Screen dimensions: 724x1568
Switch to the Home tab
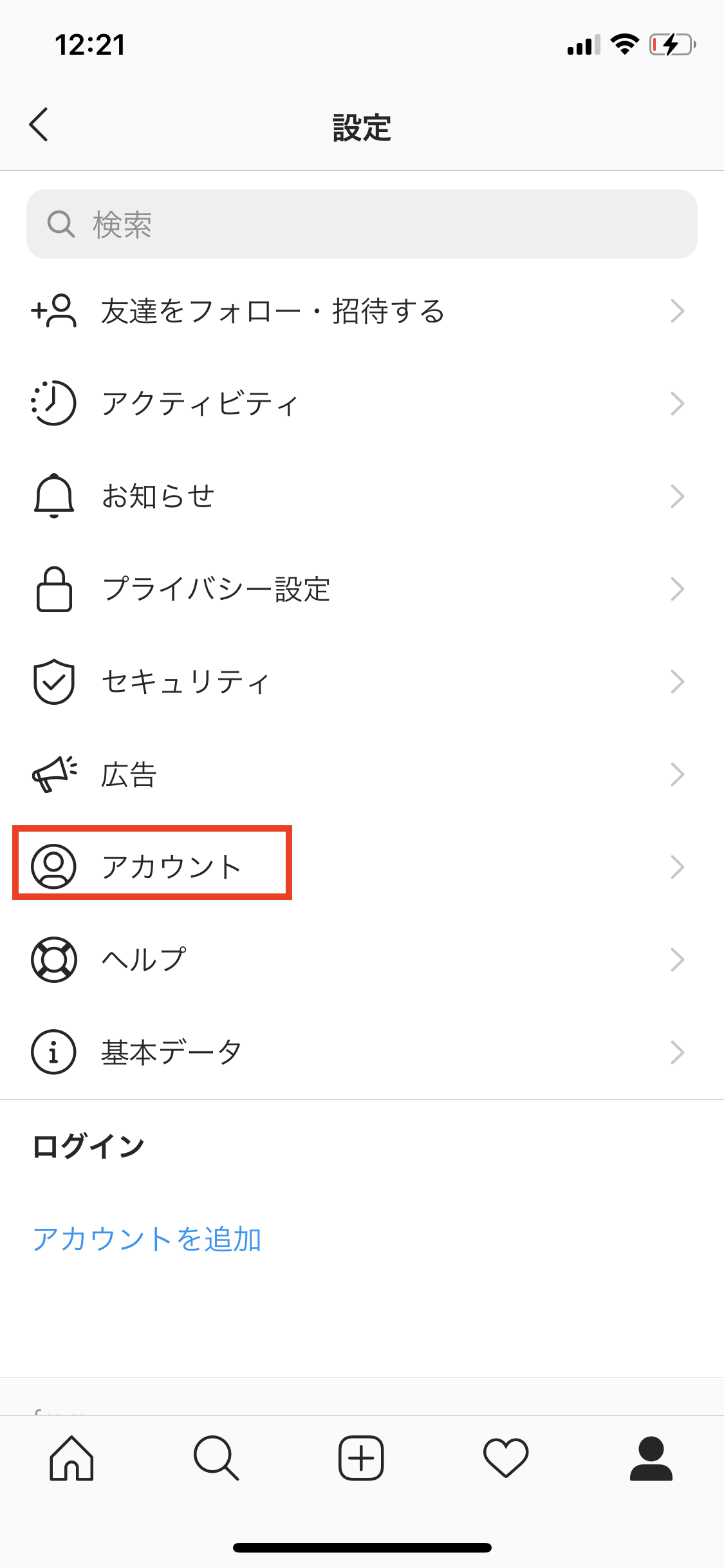click(x=71, y=1459)
